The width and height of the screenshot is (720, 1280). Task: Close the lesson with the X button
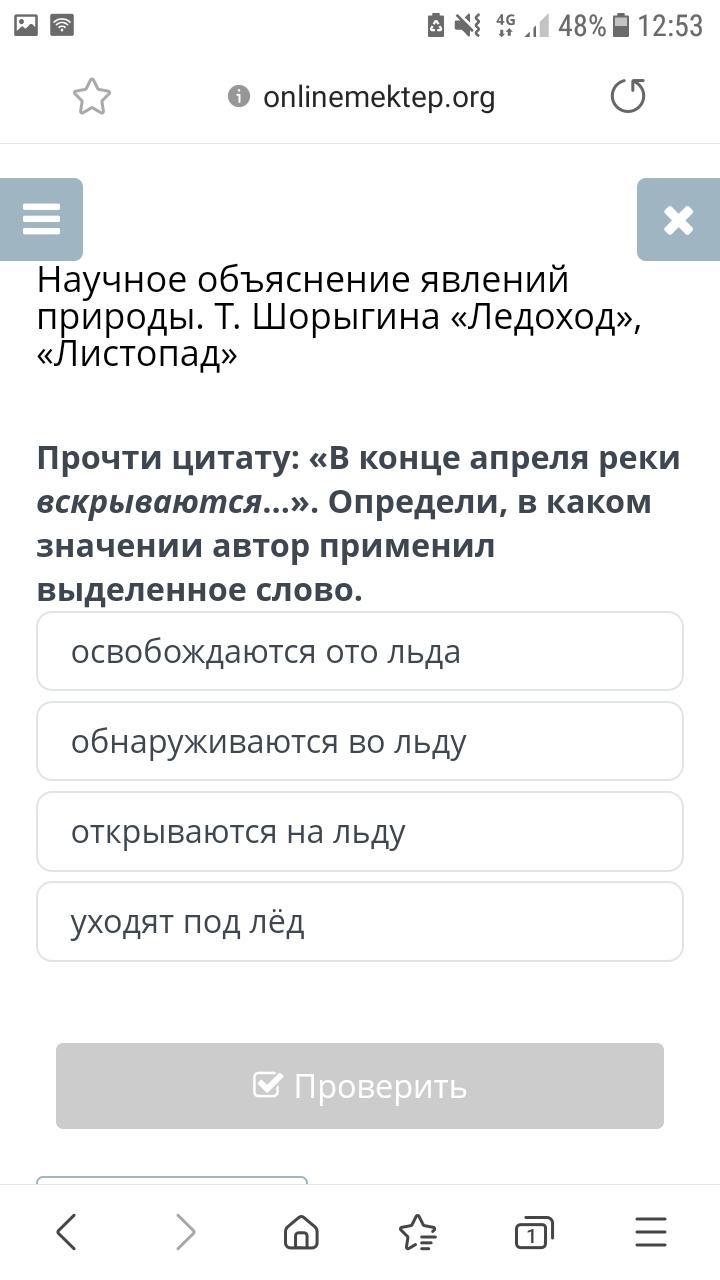click(x=678, y=219)
